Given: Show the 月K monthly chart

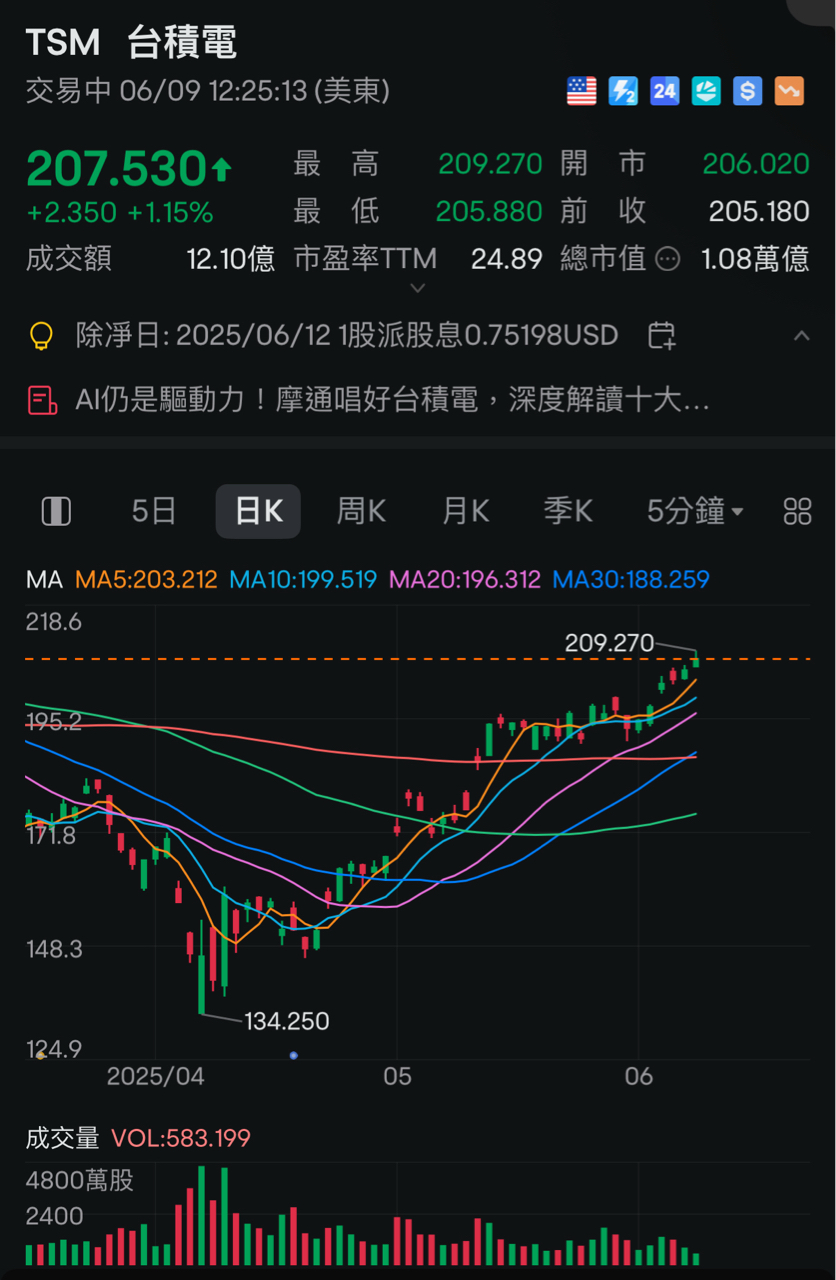Looking at the screenshot, I should pos(465,512).
